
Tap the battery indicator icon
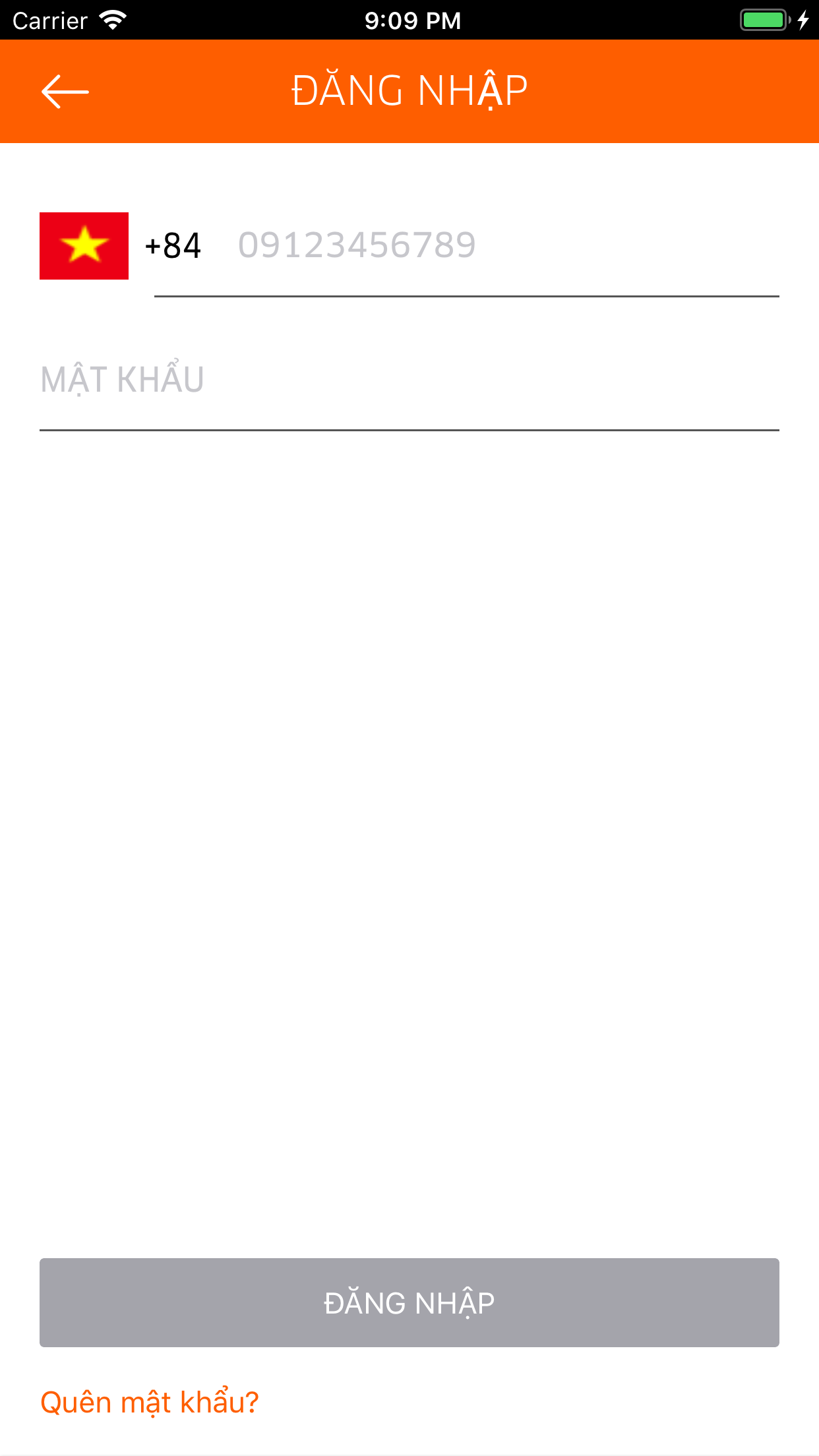point(764,20)
